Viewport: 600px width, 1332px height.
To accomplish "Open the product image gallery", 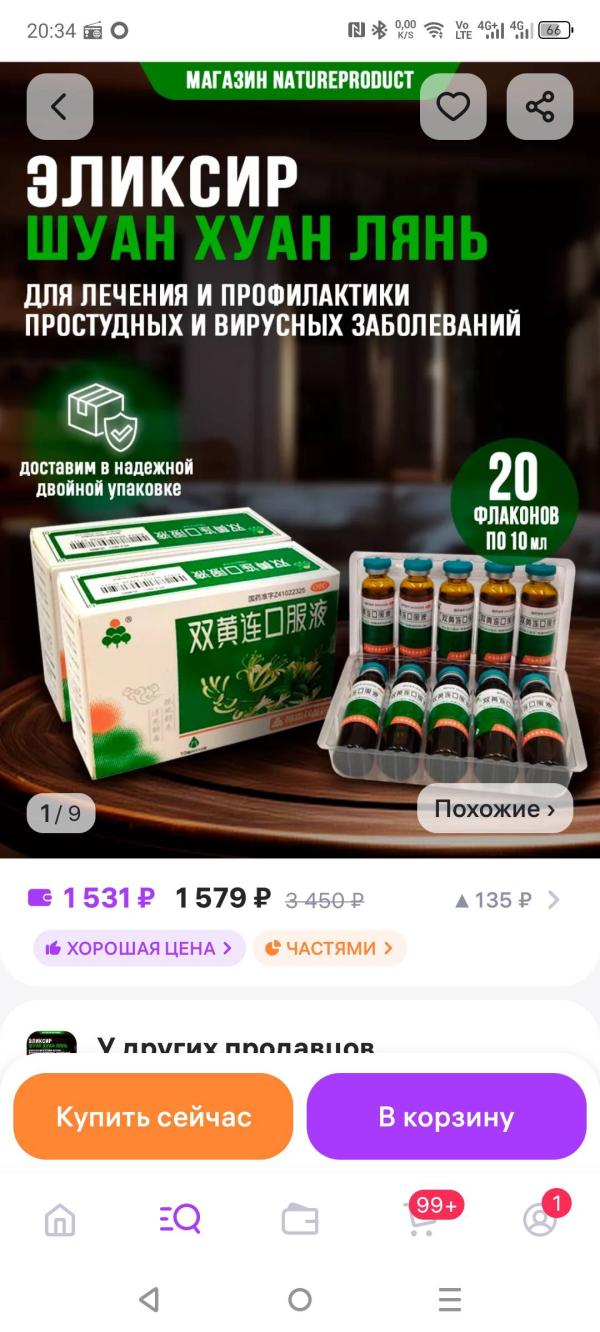I will pos(300,460).
